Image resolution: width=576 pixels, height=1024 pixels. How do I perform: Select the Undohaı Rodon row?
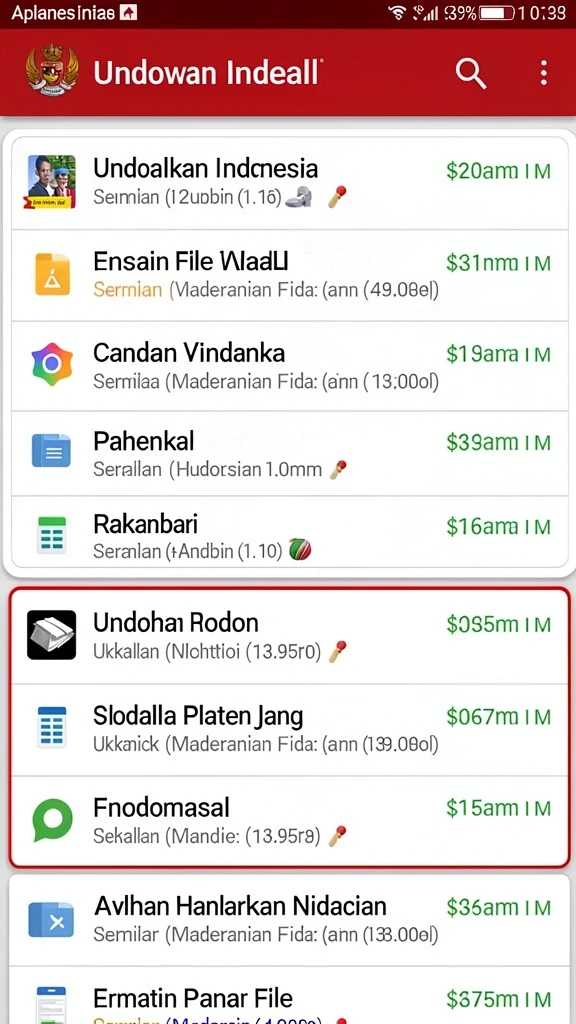click(x=290, y=637)
